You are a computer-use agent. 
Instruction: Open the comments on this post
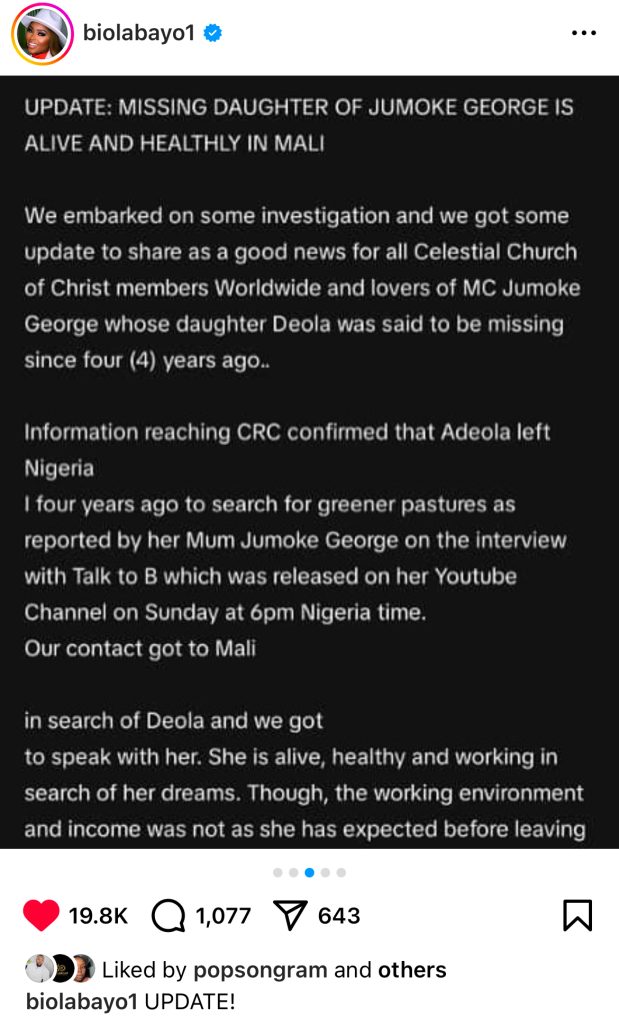tap(168, 915)
